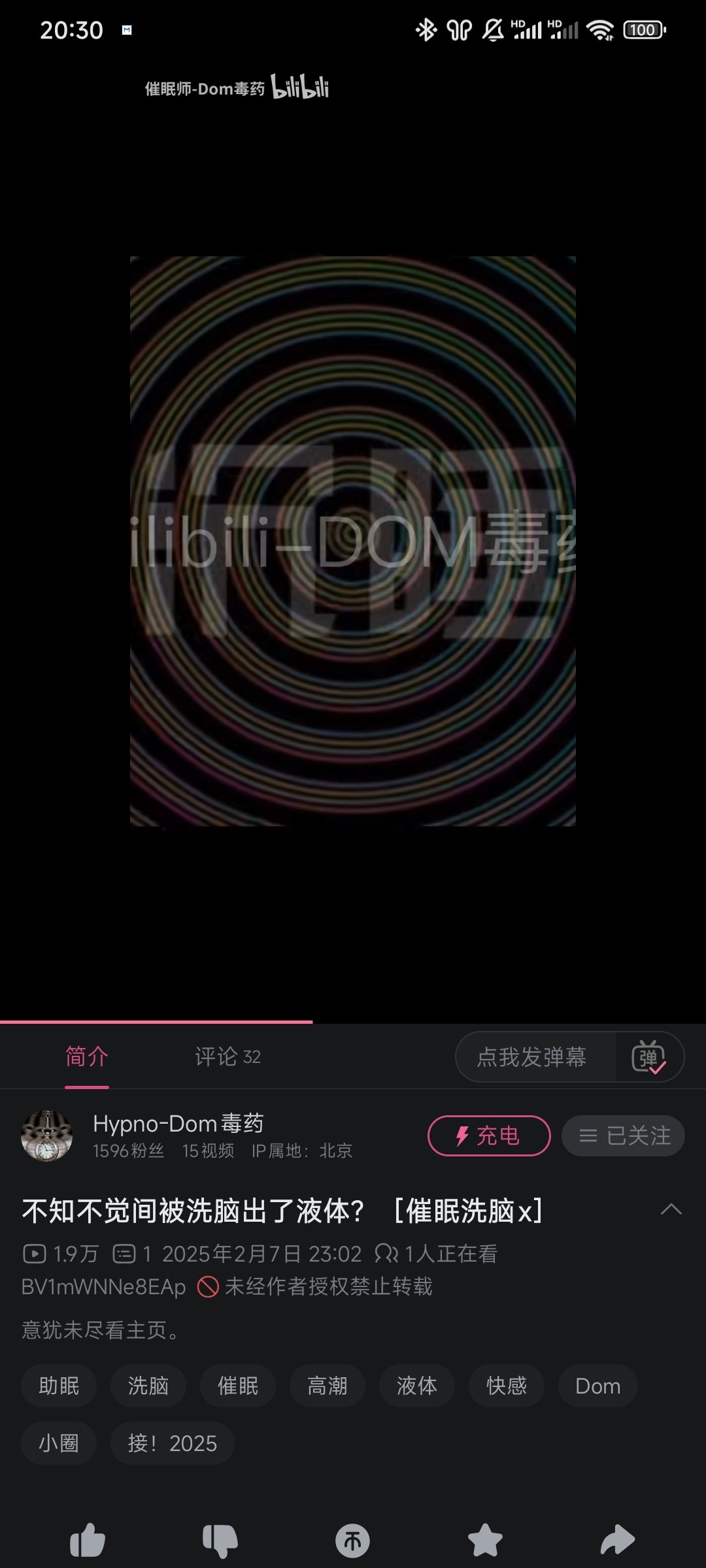The image size is (706, 1568).
Task: Open the 洗脑 tag
Action: [x=148, y=1386]
